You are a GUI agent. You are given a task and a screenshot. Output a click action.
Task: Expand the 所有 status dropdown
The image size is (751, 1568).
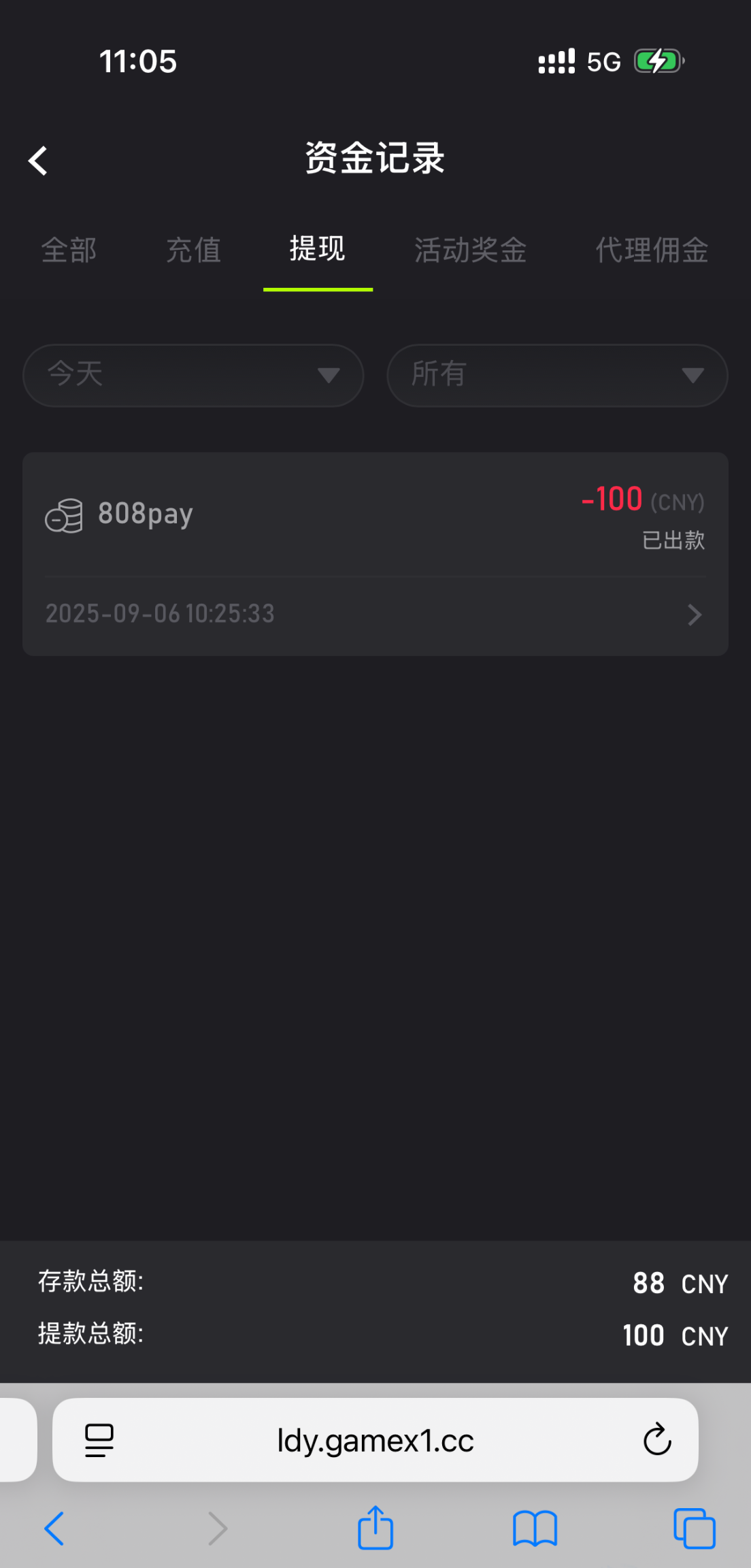(557, 375)
